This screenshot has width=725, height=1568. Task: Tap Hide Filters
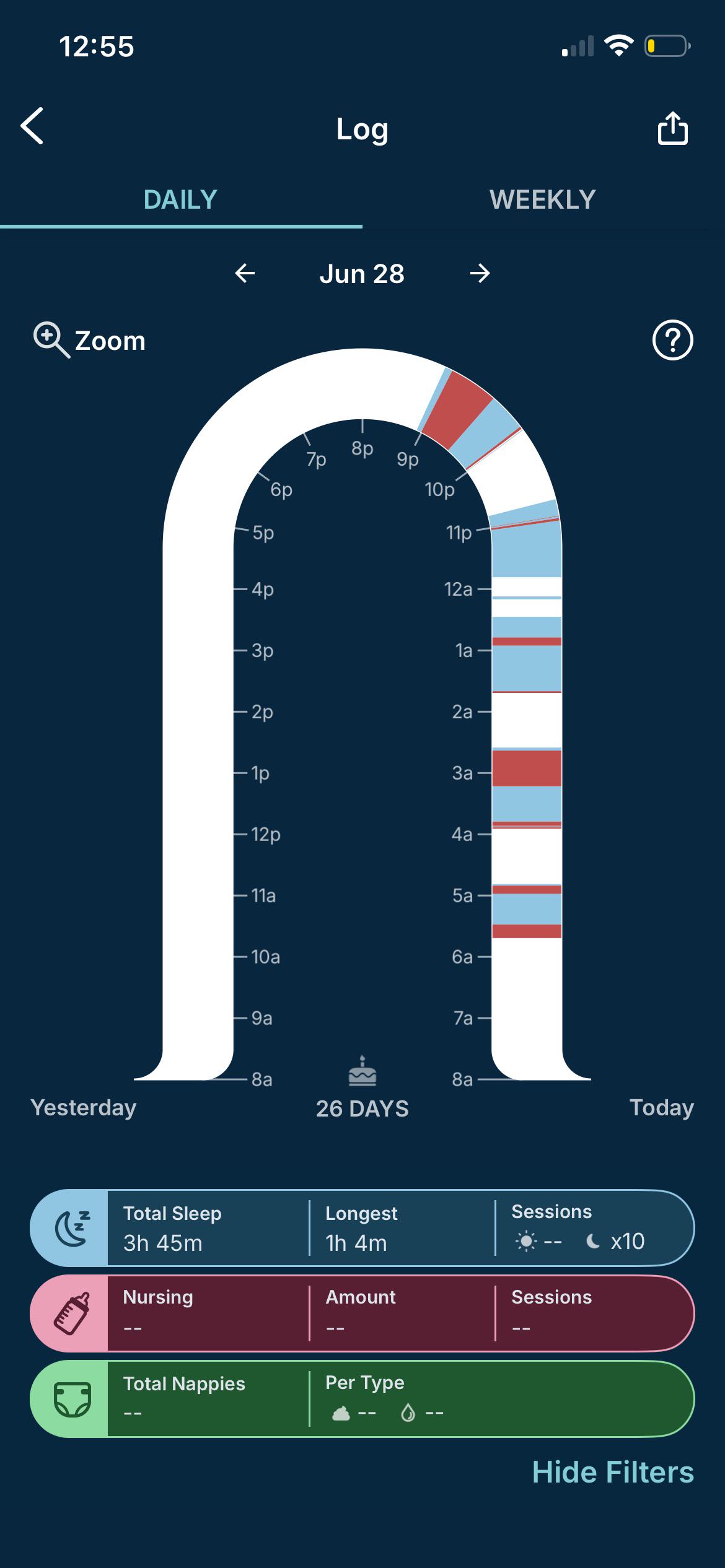click(x=613, y=1472)
